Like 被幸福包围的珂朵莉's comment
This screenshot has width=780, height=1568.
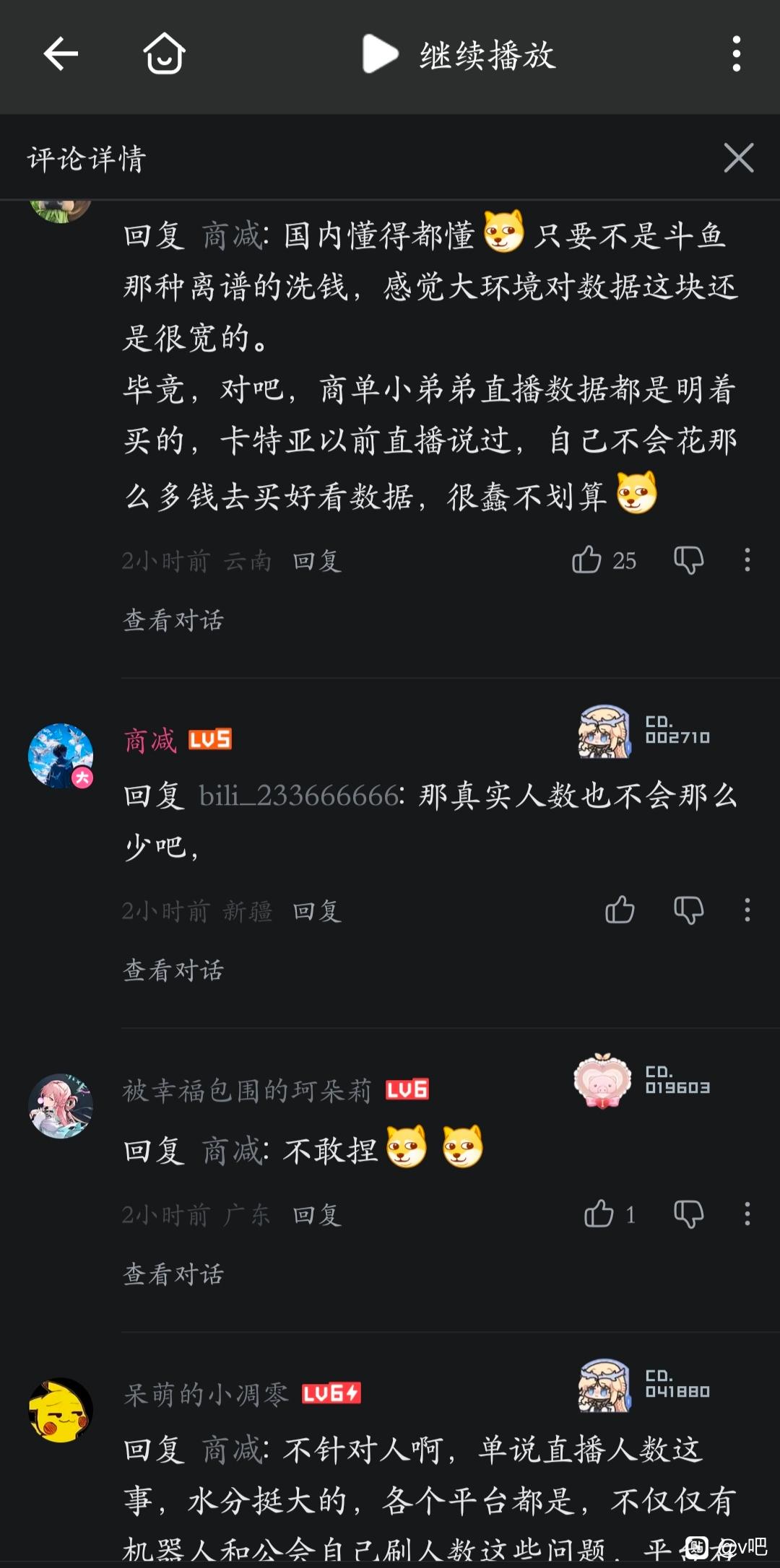pos(599,1214)
